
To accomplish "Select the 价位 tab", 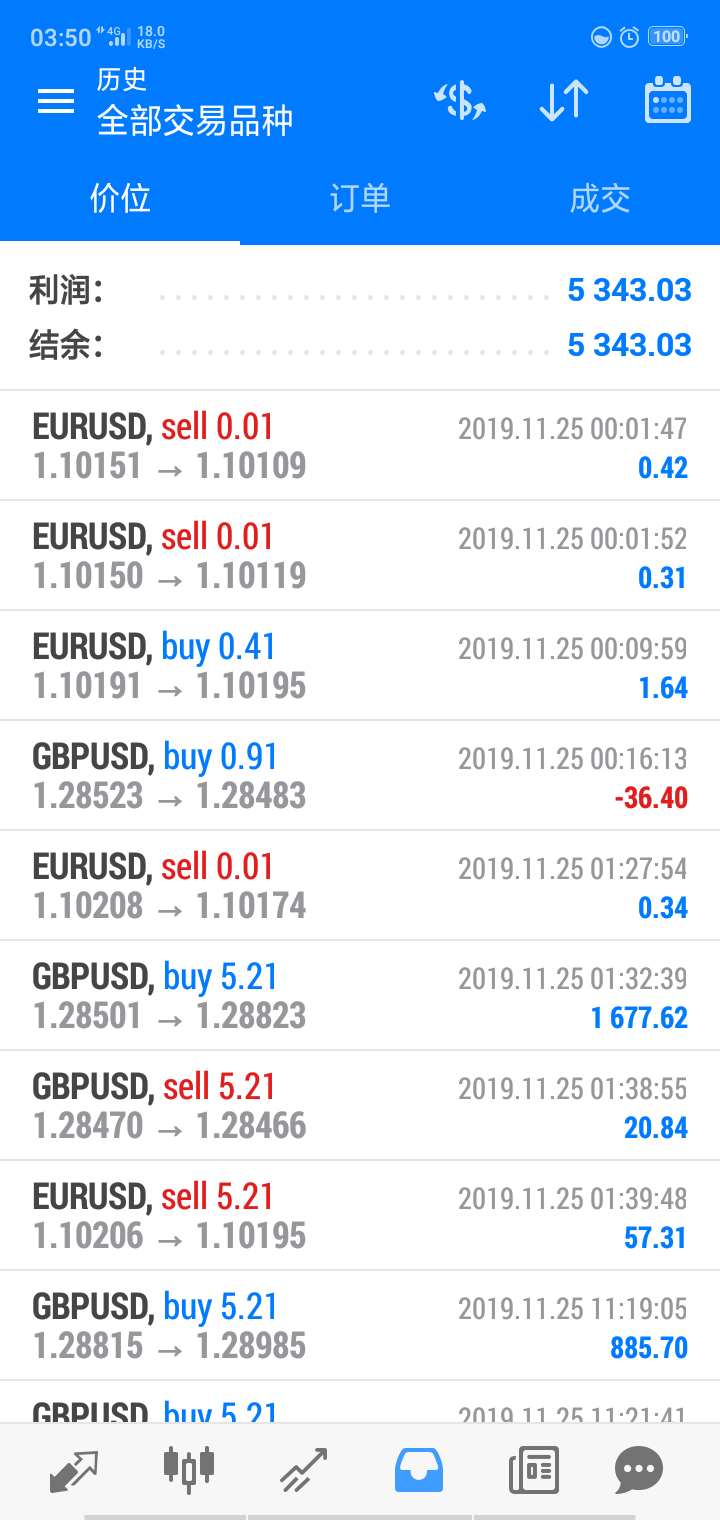I will pyautogui.click(x=120, y=199).
